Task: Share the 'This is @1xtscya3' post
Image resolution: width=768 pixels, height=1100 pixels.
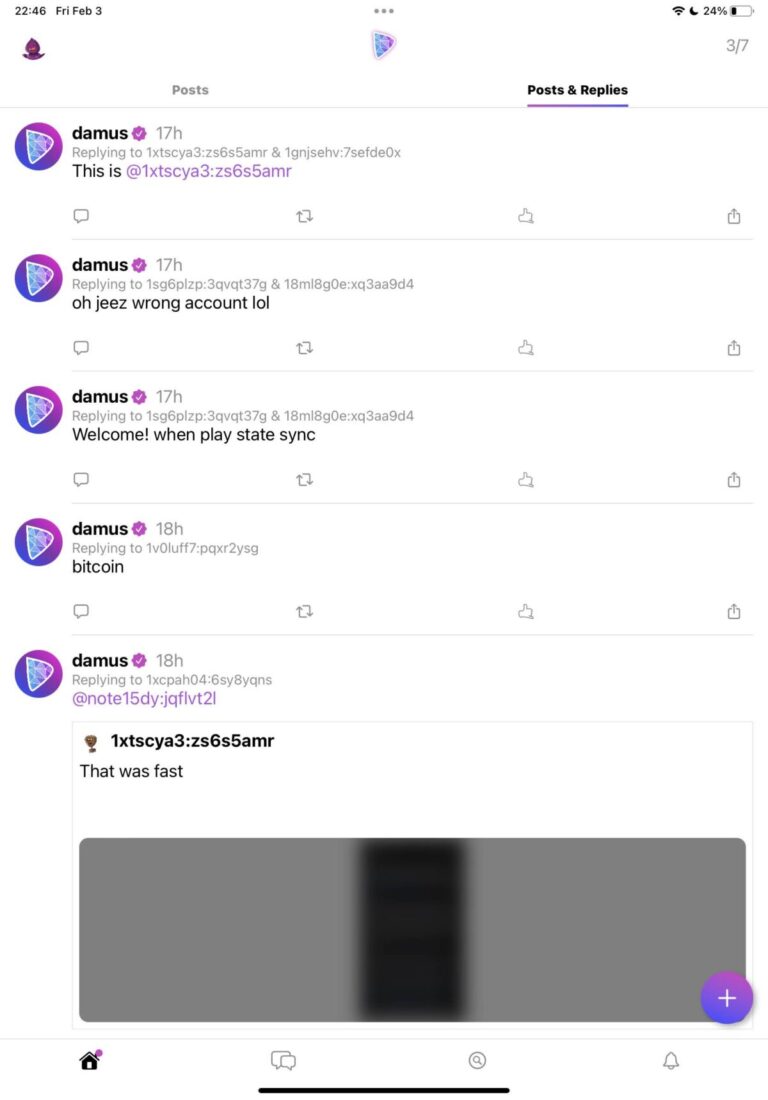Action: (x=734, y=216)
